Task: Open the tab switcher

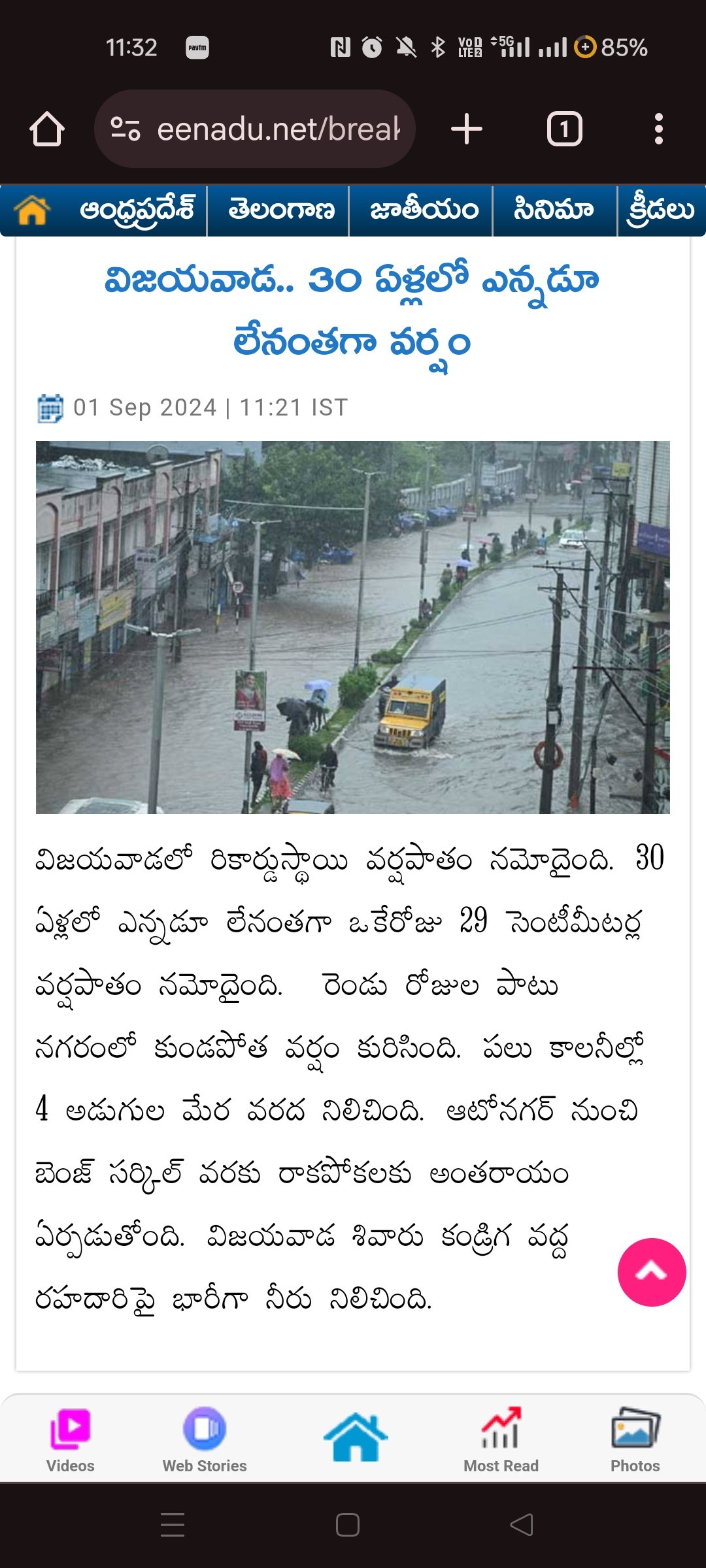Action: pyautogui.click(x=564, y=129)
